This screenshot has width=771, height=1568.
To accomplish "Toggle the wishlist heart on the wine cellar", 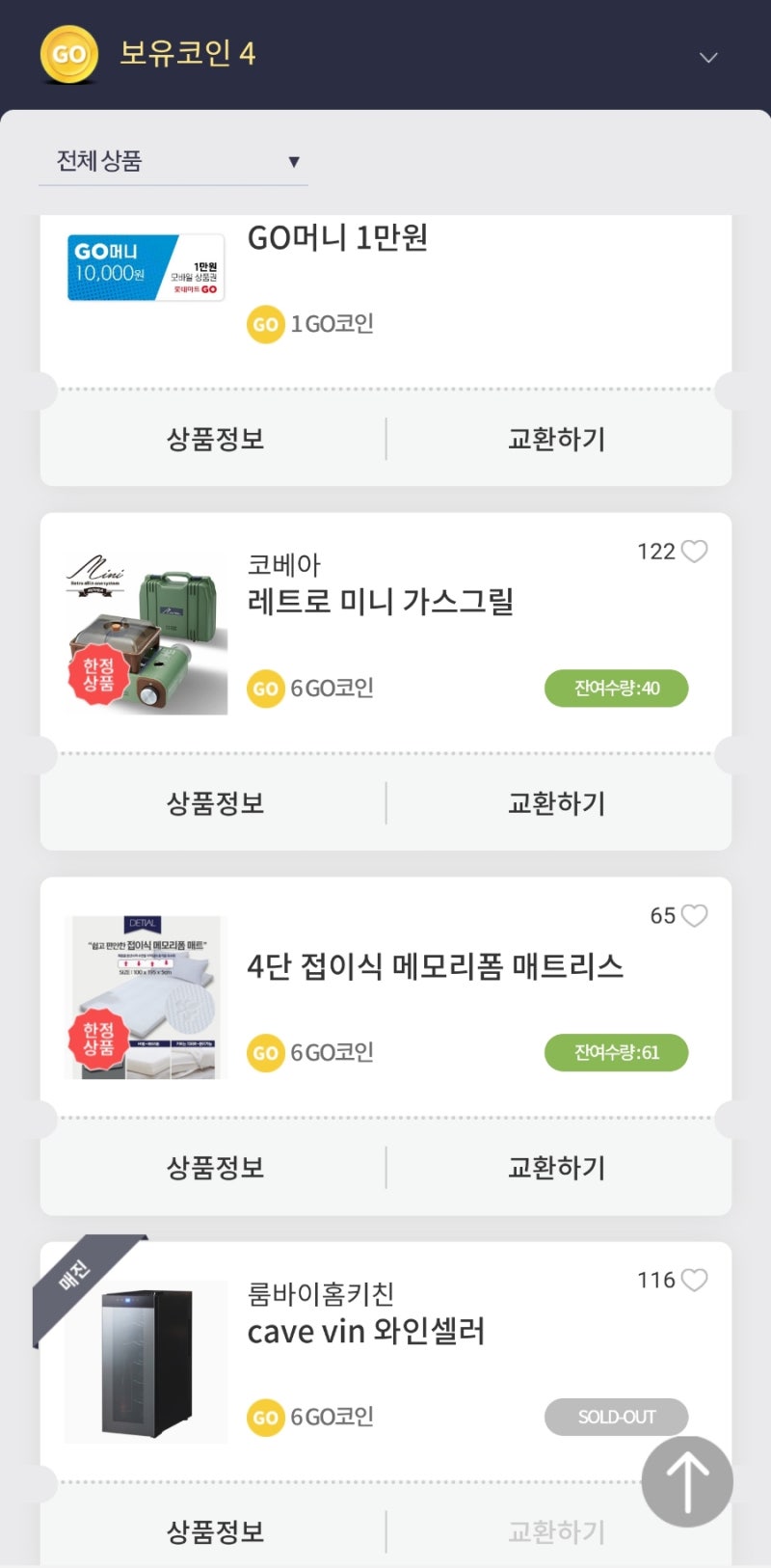I will click(697, 1281).
